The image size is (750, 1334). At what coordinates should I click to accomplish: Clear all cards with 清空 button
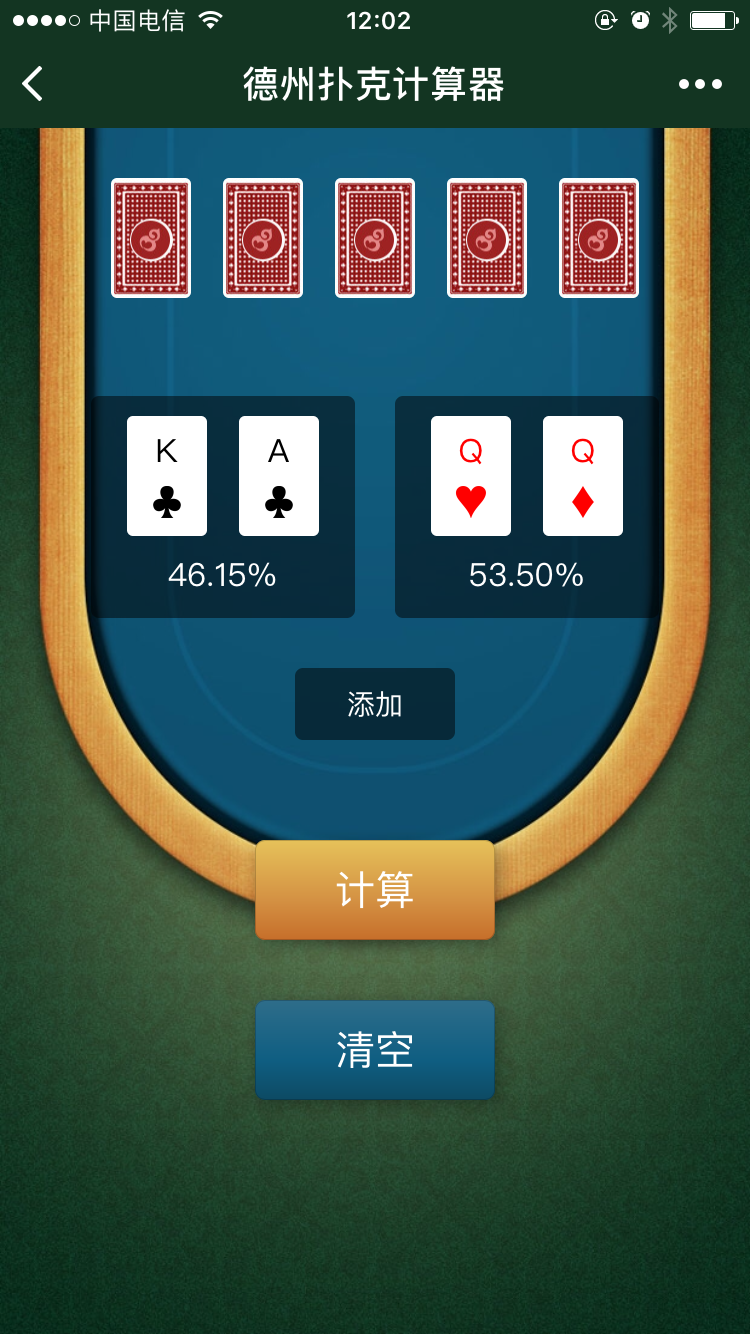(x=375, y=1050)
